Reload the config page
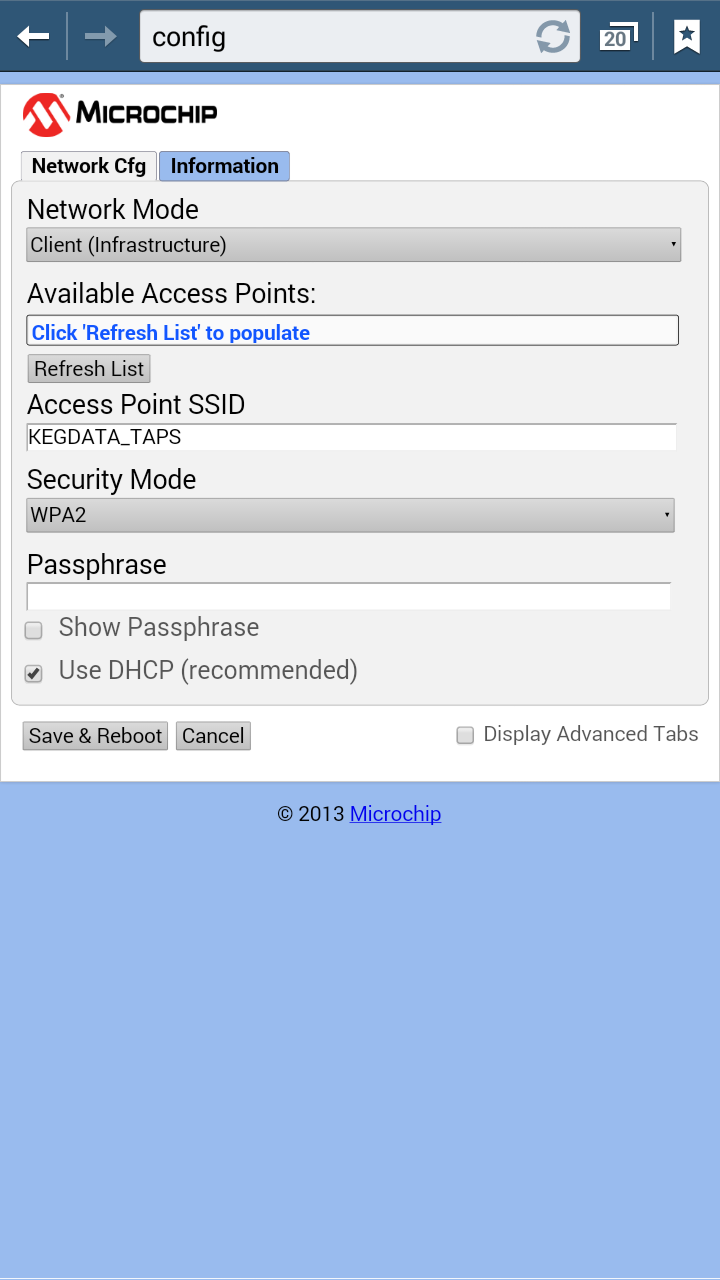Screen dimensions: 720x1280 click(x=553, y=37)
